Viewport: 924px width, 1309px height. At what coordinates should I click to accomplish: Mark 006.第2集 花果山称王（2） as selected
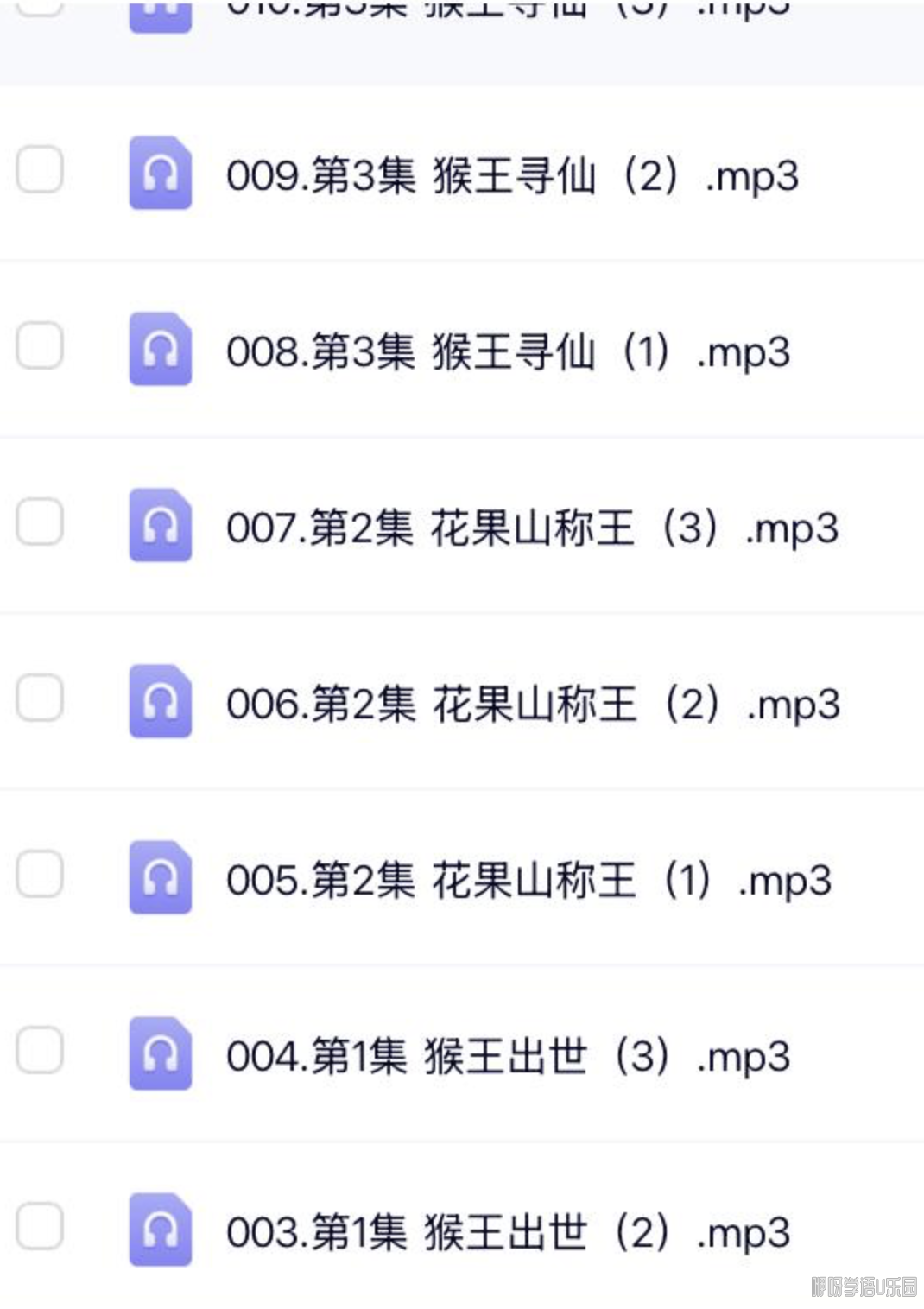40,698
